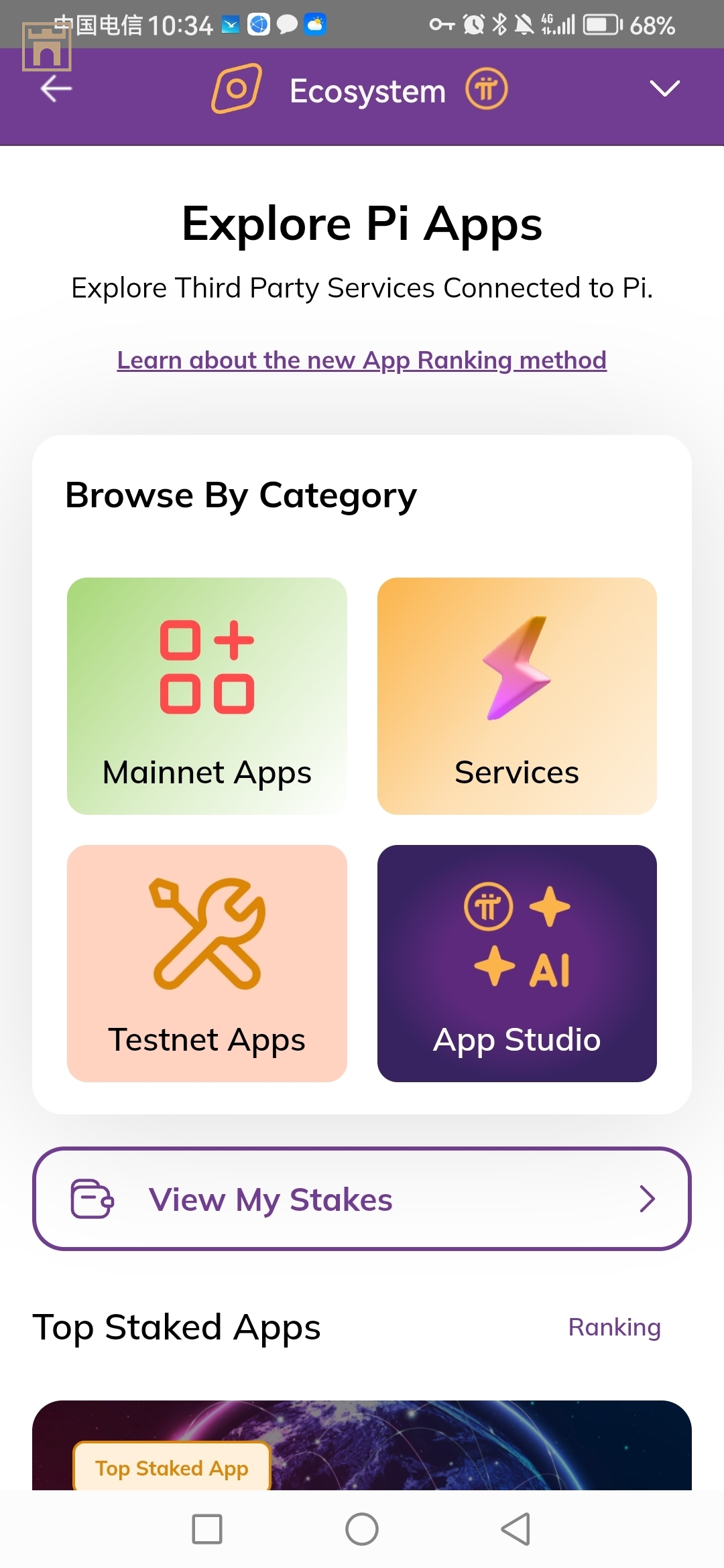Image resolution: width=724 pixels, height=1568 pixels.
Task: Tap the Pi coin icon in header
Action: click(487, 89)
